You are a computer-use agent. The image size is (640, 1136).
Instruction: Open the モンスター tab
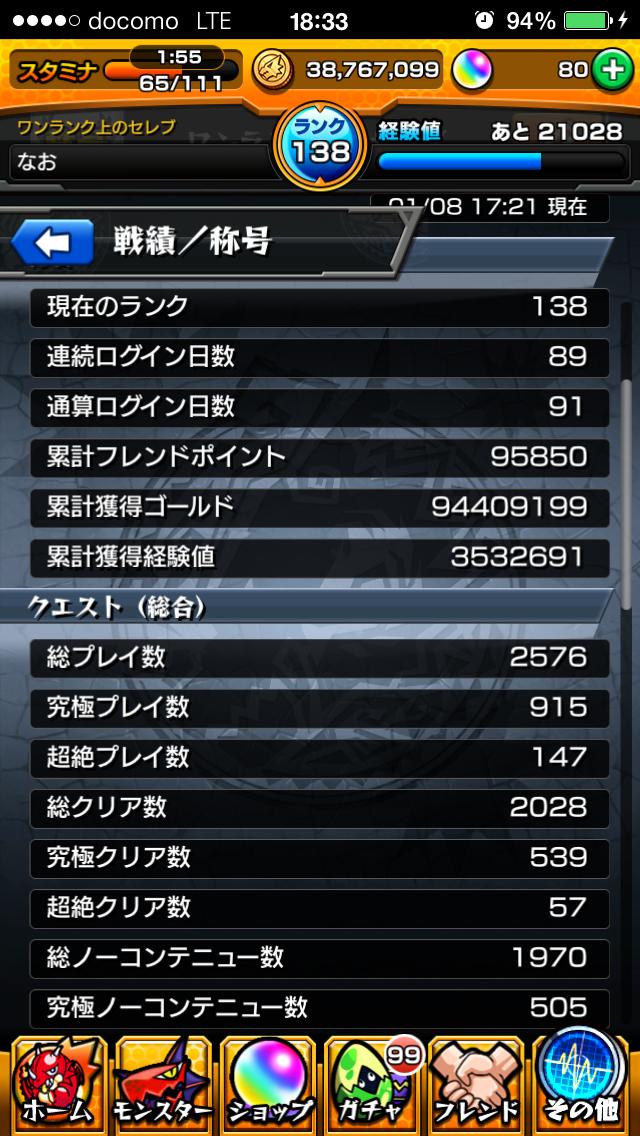click(163, 1083)
